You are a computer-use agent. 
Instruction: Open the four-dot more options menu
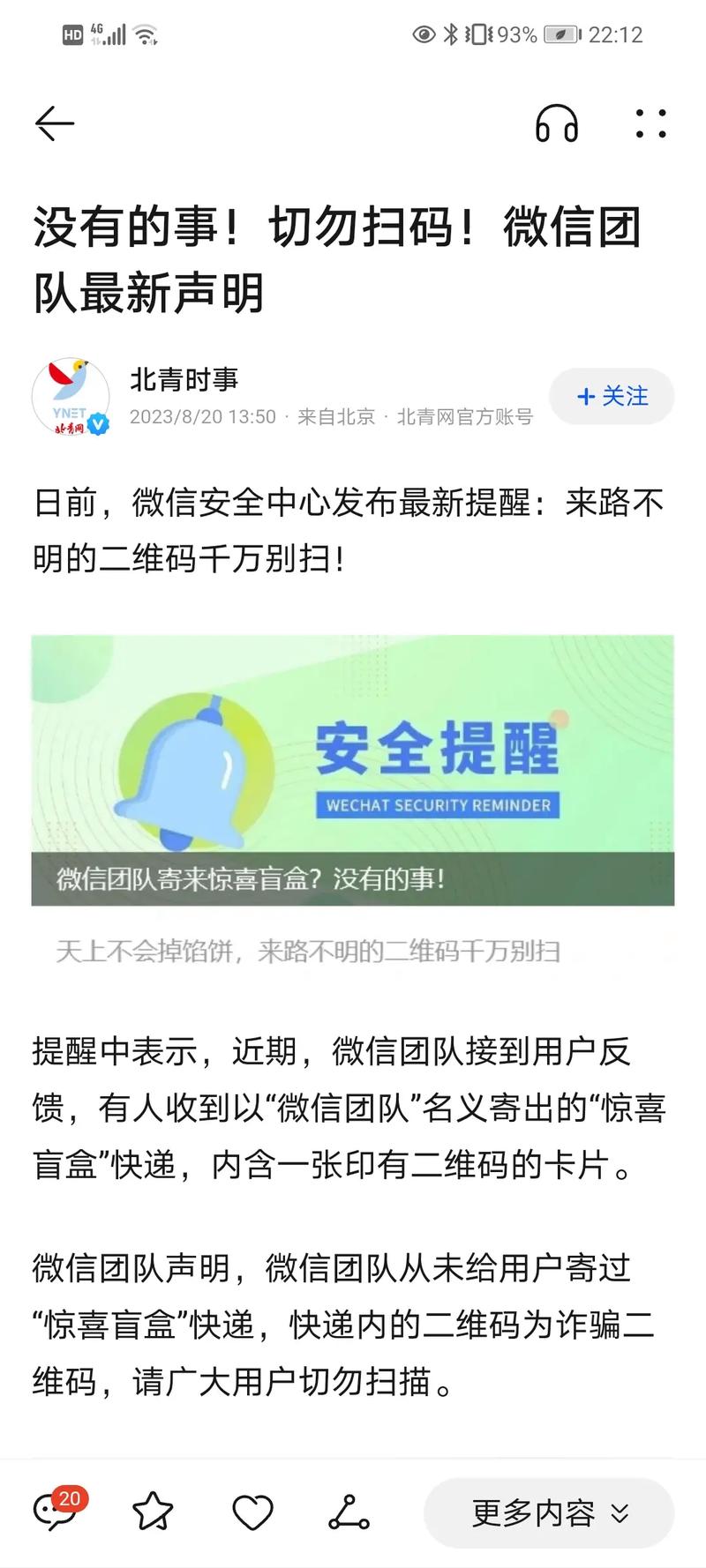point(650,123)
